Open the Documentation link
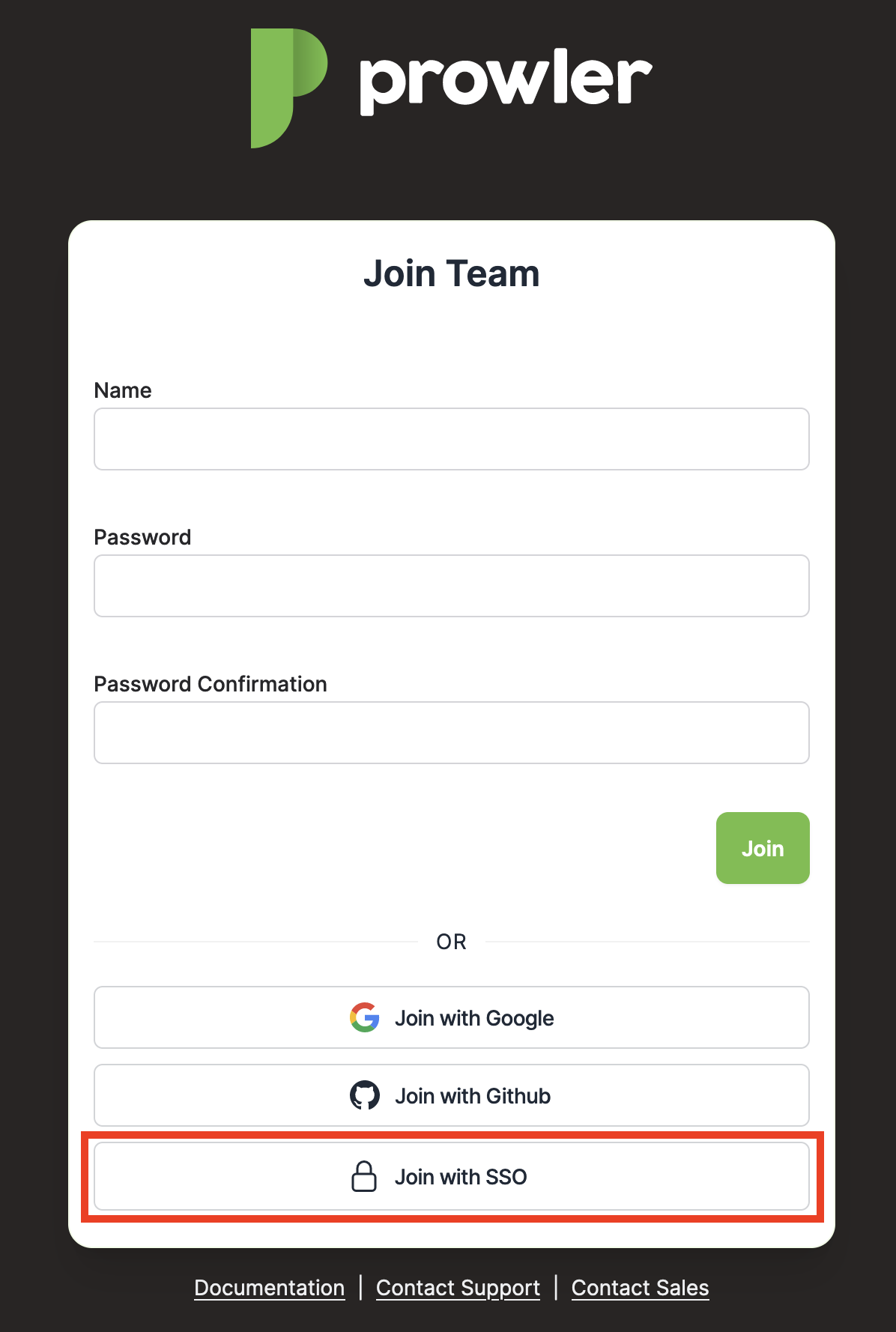The width and height of the screenshot is (896, 1332). 269,1288
